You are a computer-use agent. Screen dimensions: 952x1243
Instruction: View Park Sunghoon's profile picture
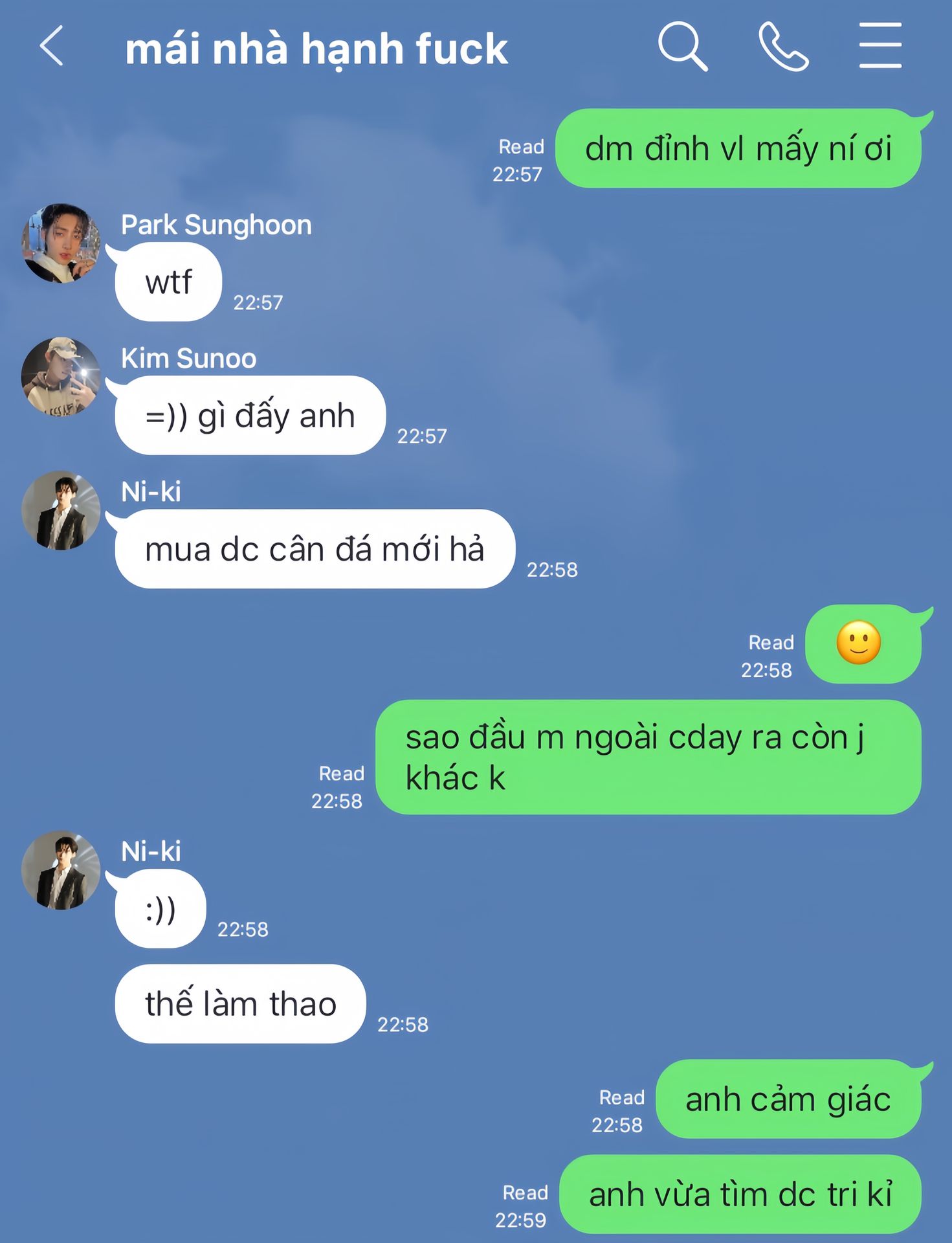[x=61, y=243]
